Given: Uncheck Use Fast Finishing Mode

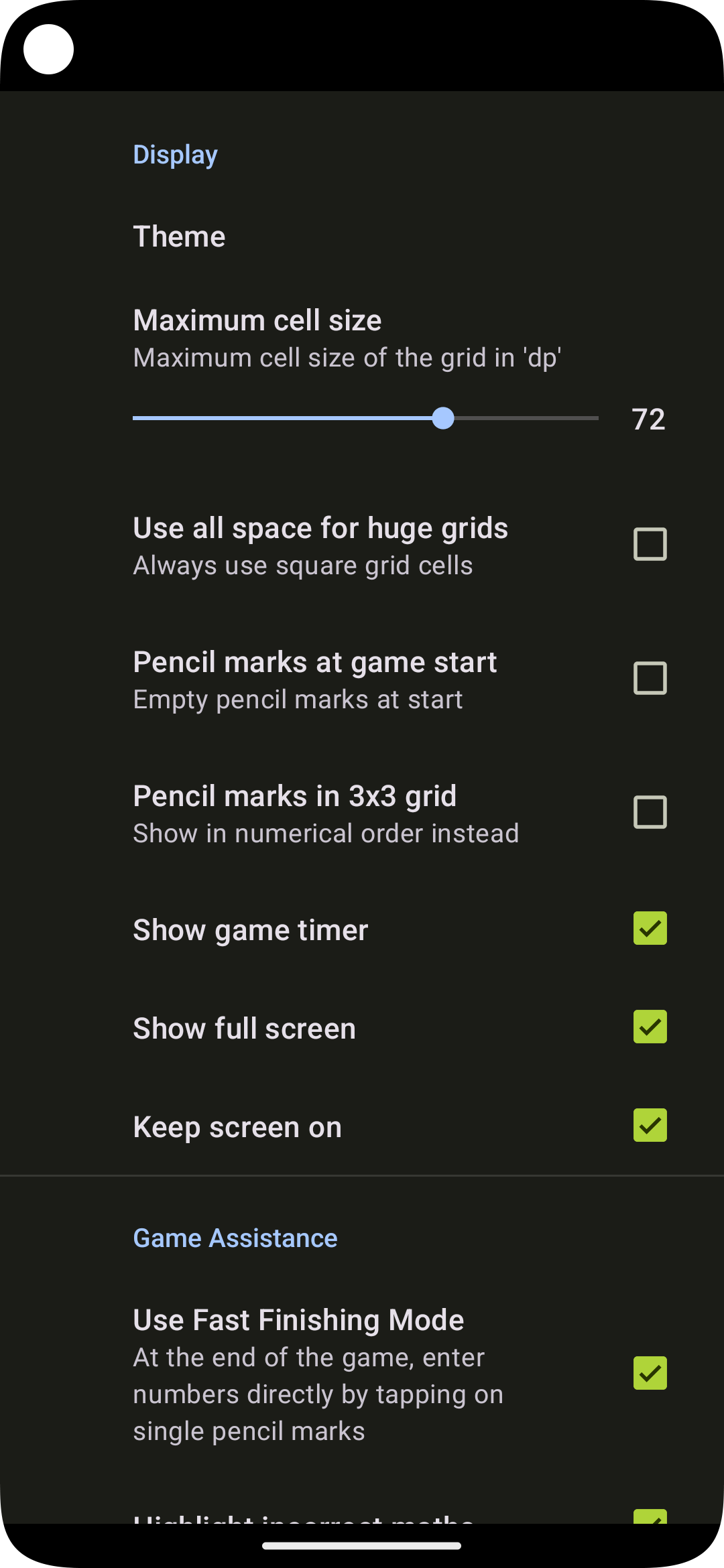Looking at the screenshot, I should pos(650,1373).
